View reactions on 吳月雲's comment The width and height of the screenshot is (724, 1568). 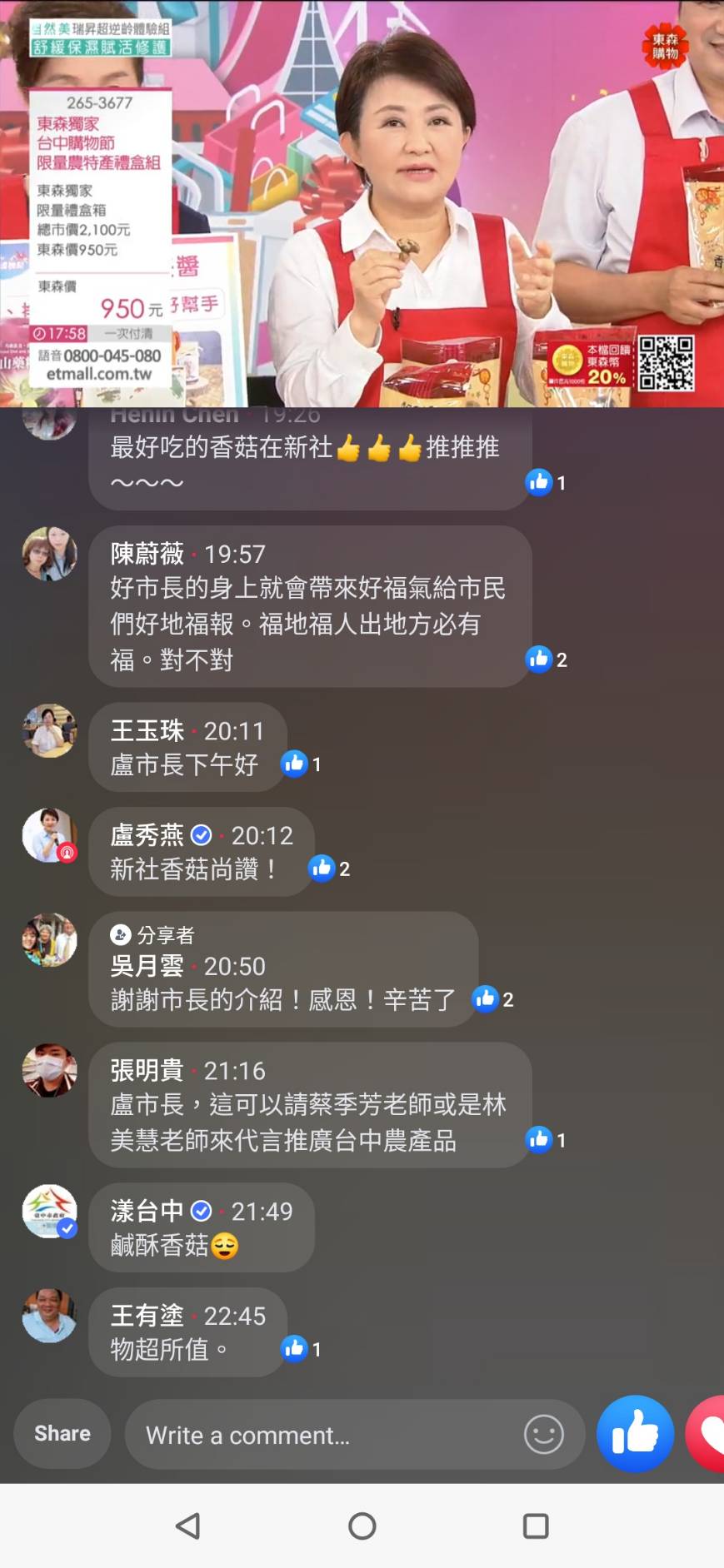[x=492, y=998]
